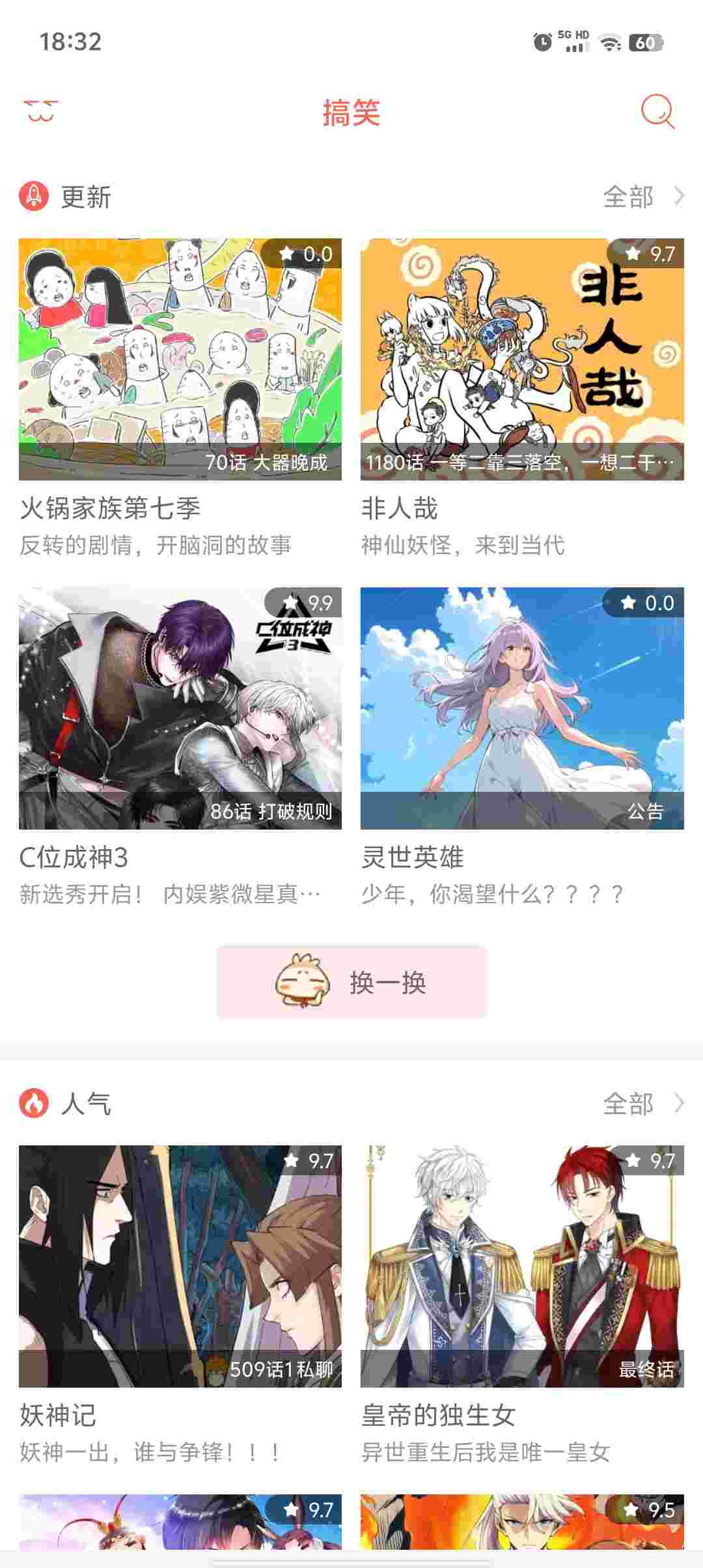Open the comic 非人哉
This screenshot has width=703, height=1568.
click(x=522, y=359)
